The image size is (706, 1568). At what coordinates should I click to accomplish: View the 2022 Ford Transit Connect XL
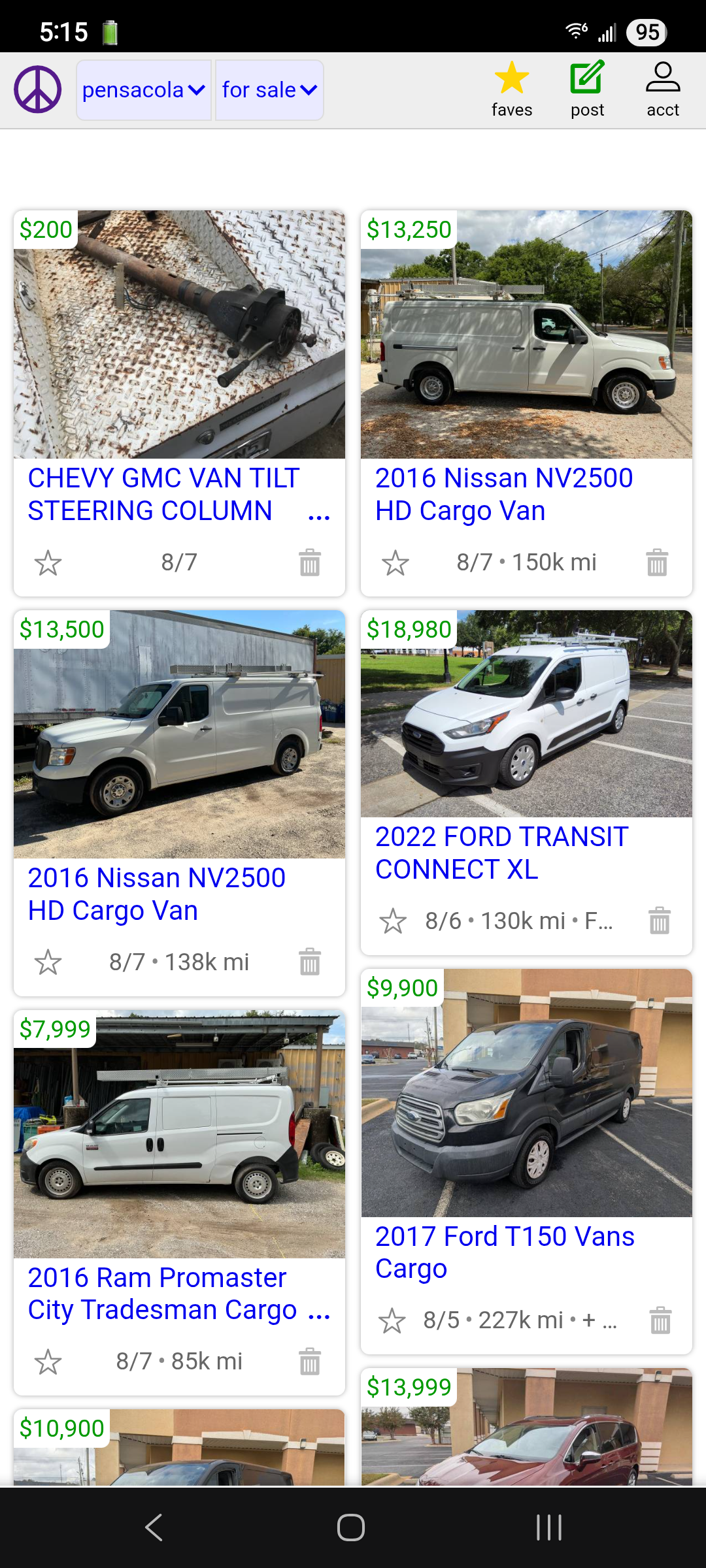coord(502,853)
